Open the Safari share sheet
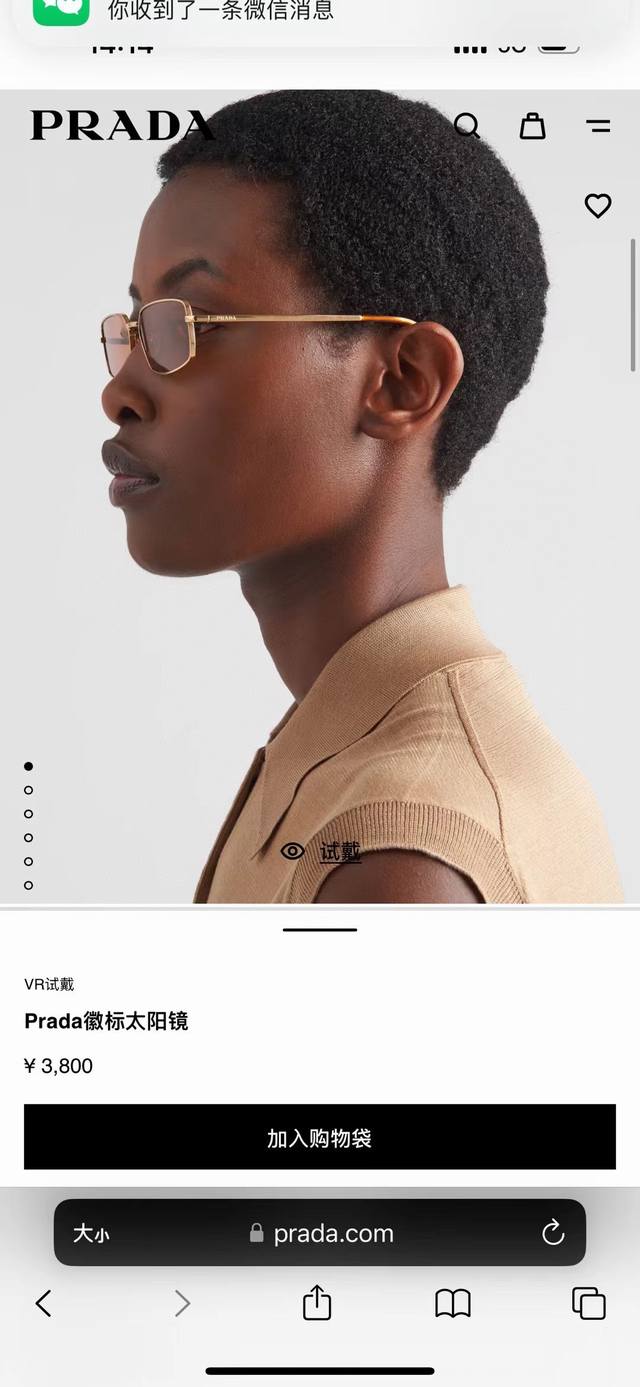Viewport: 640px width, 1387px height. coord(316,1303)
